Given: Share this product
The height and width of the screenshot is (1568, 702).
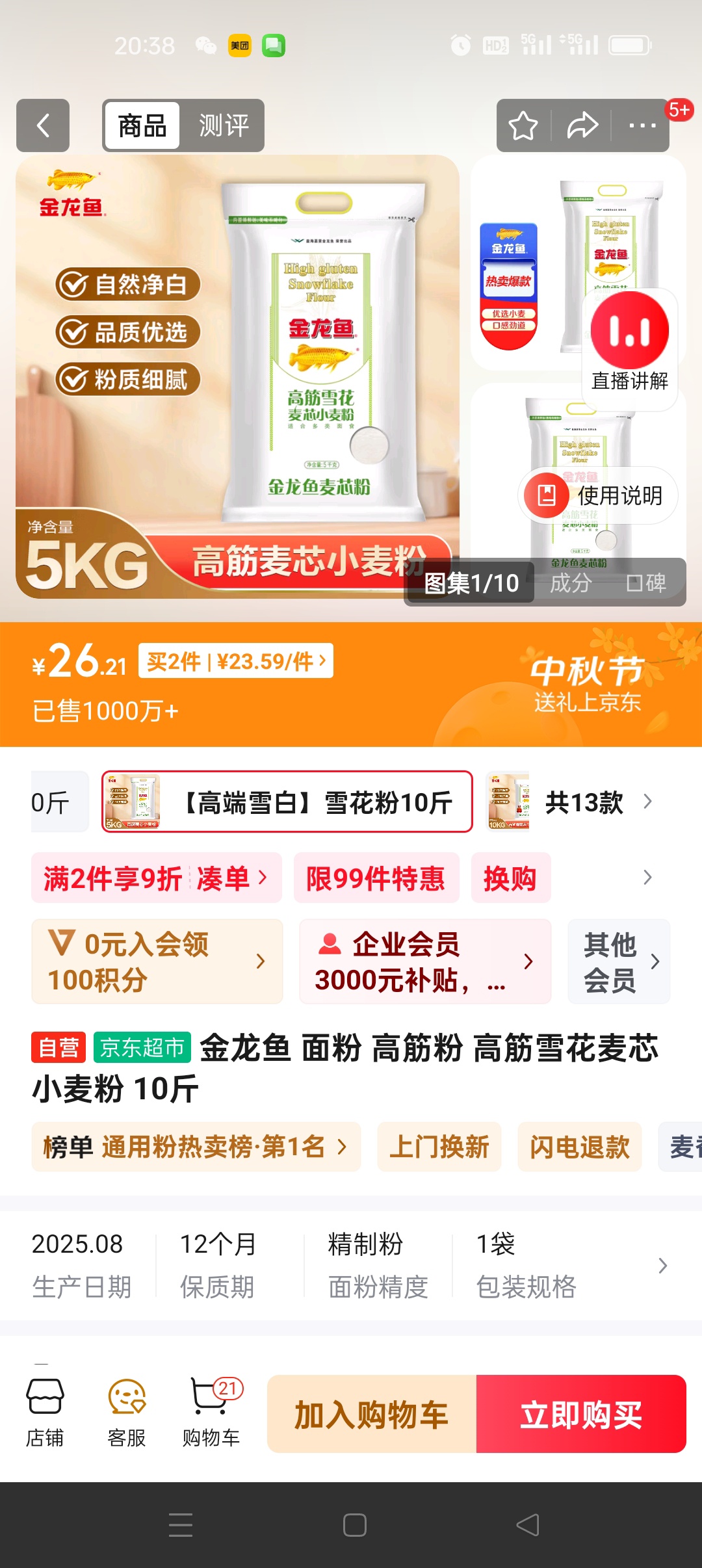Looking at the screenshot, I should point(582,125).
